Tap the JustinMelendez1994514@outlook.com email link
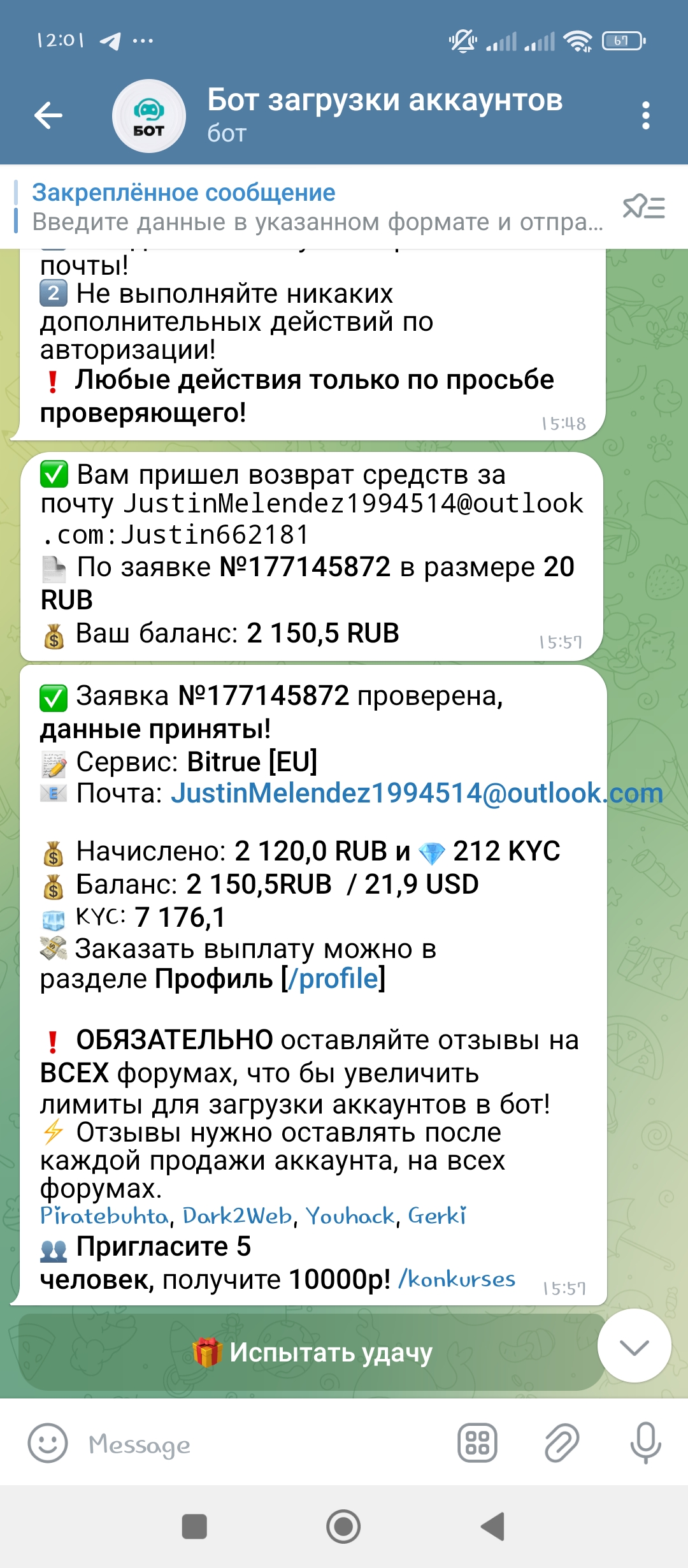This screenshot has width=688, height=1568. click(x=417, y=794)
